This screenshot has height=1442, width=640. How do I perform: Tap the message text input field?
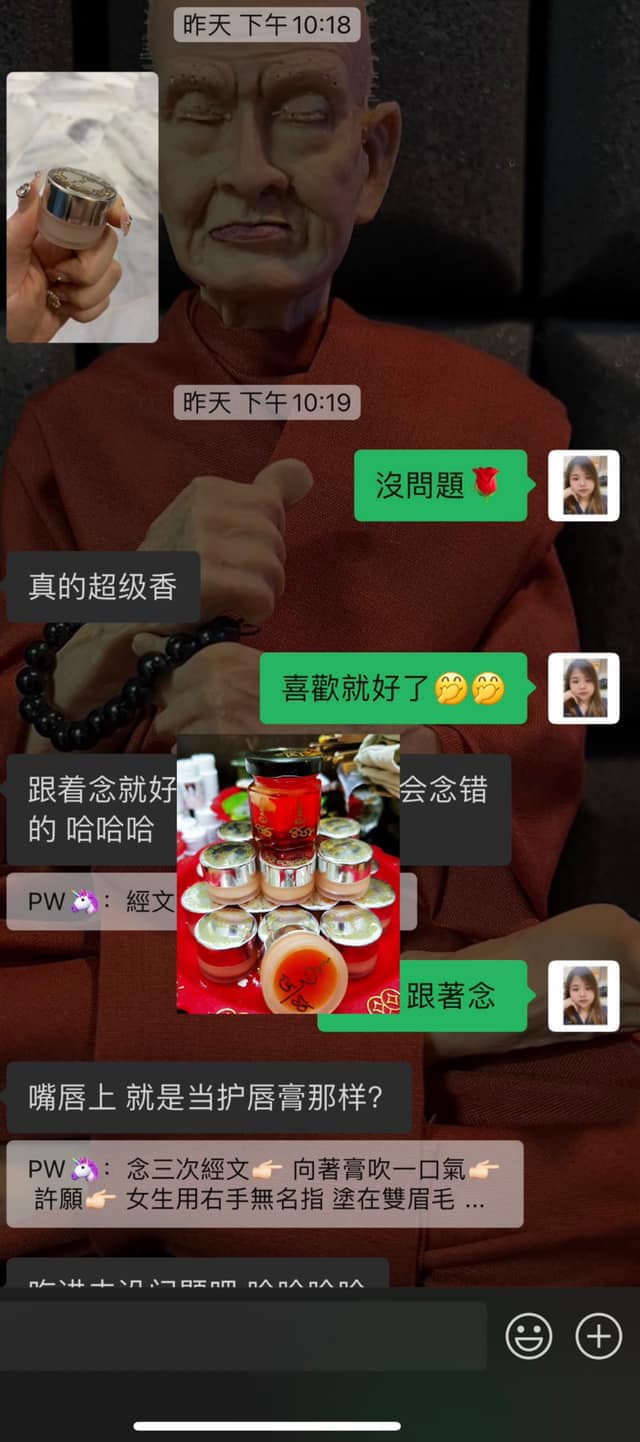pyautogui.click(x=243, y=1336)
